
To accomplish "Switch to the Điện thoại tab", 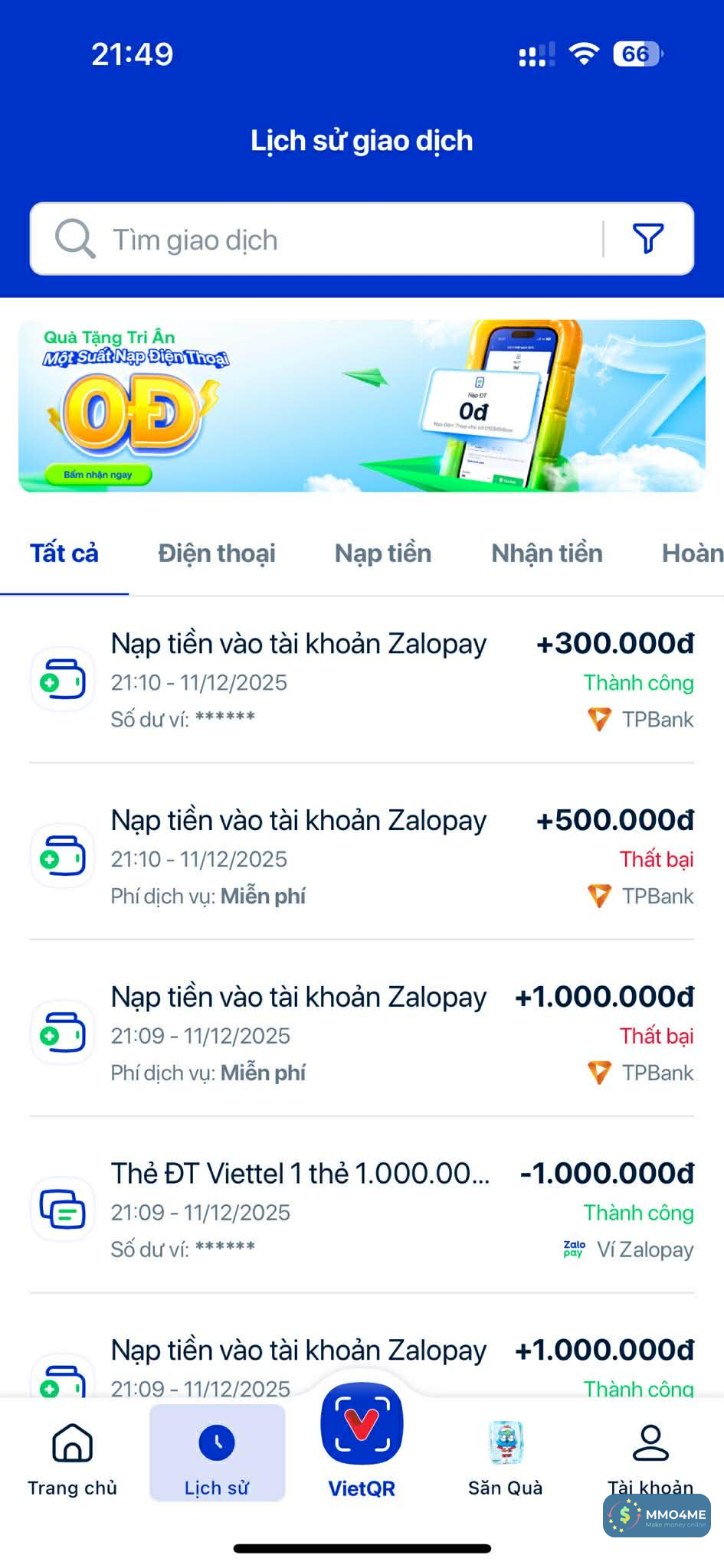I will click(x=215, y=553).
